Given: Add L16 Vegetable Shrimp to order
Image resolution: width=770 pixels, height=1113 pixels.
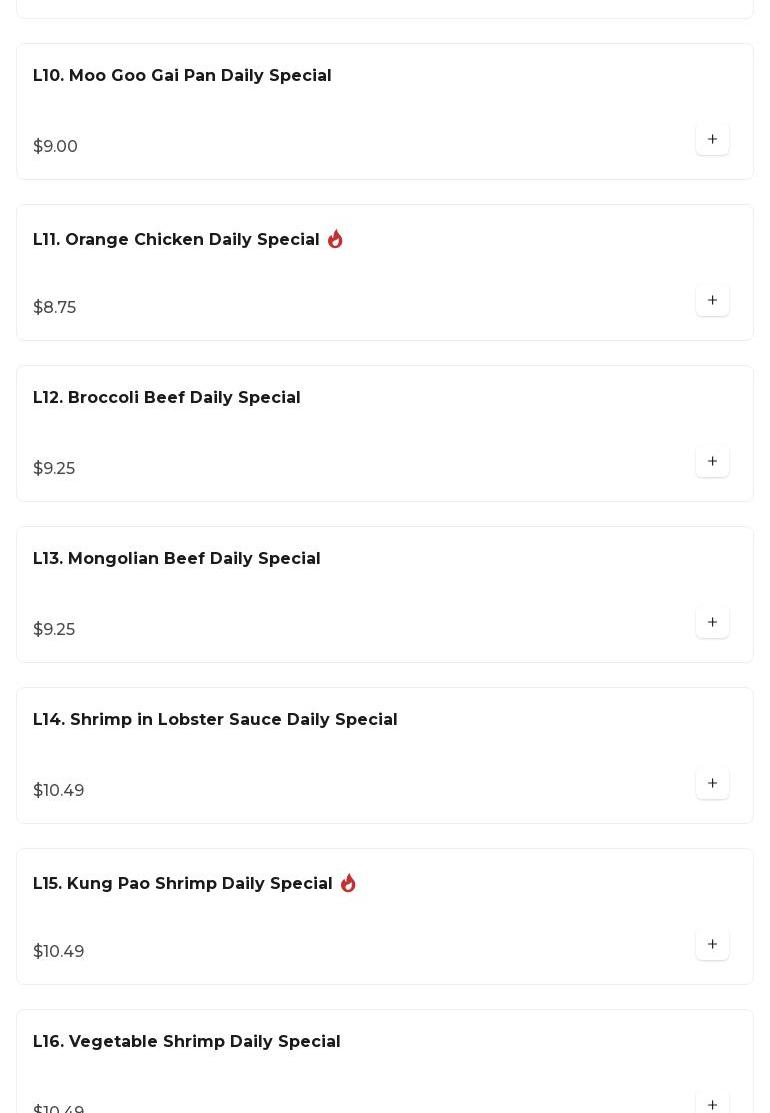Looking at the screenshot, I should tap(712, 1103).
